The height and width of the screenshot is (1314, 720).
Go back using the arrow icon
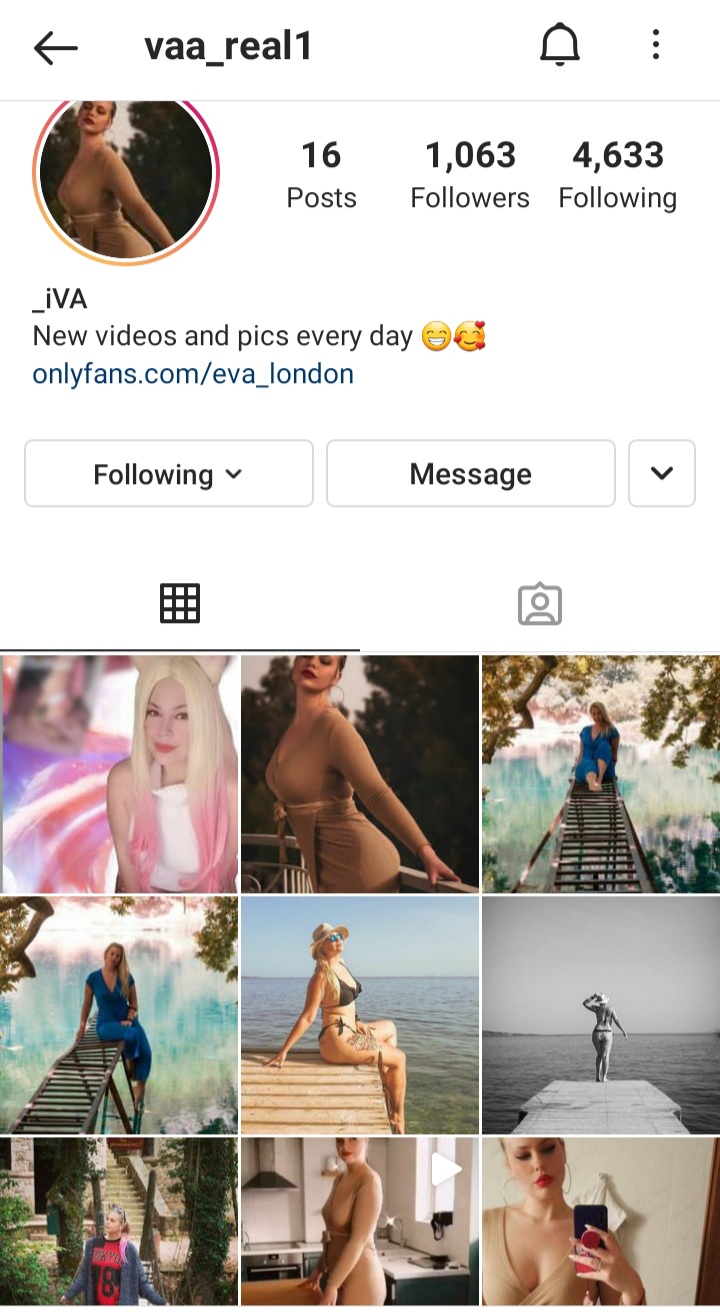coord(55,47)
